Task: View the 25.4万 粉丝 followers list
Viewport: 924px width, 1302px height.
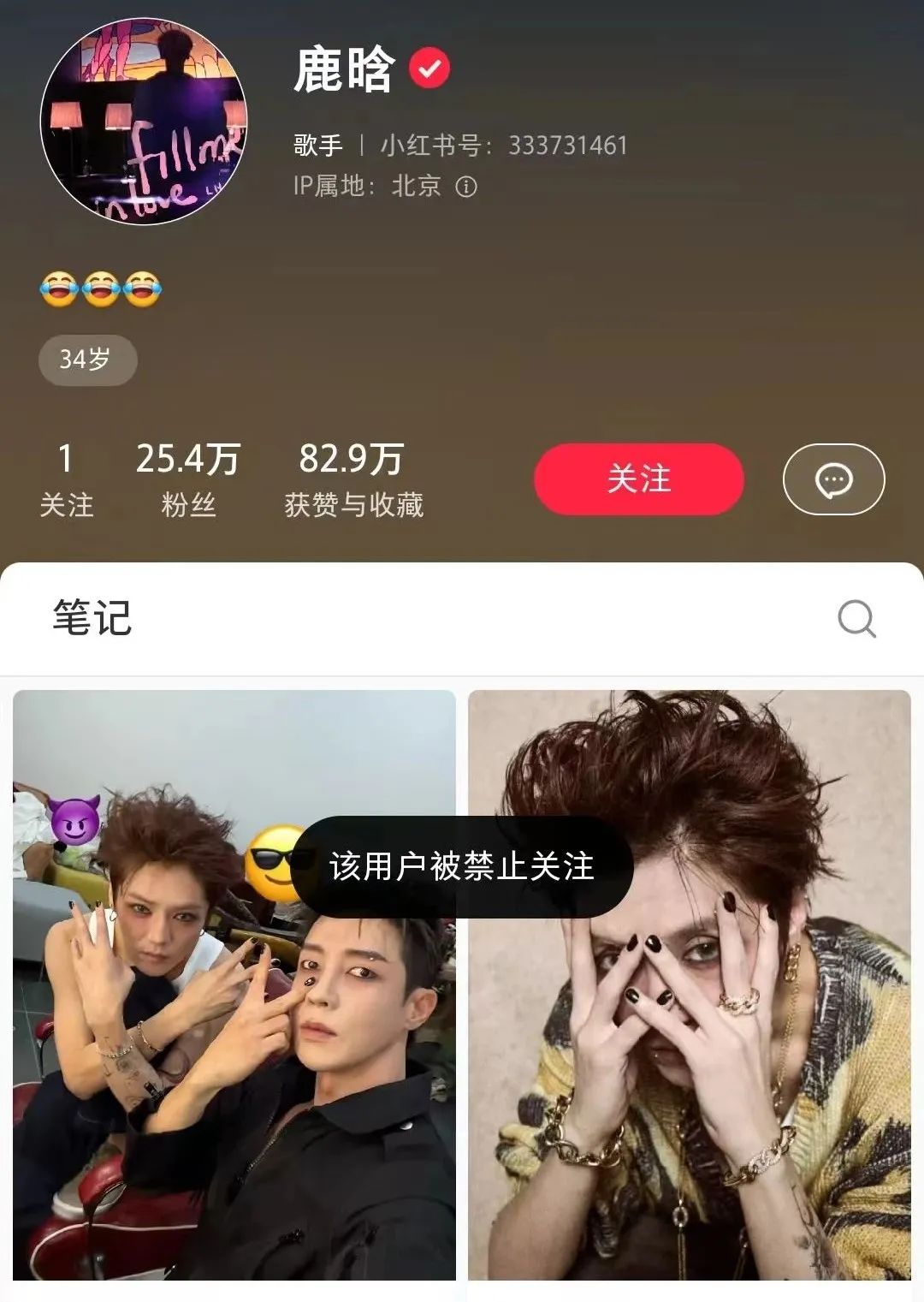Action: tap(188, 480)
